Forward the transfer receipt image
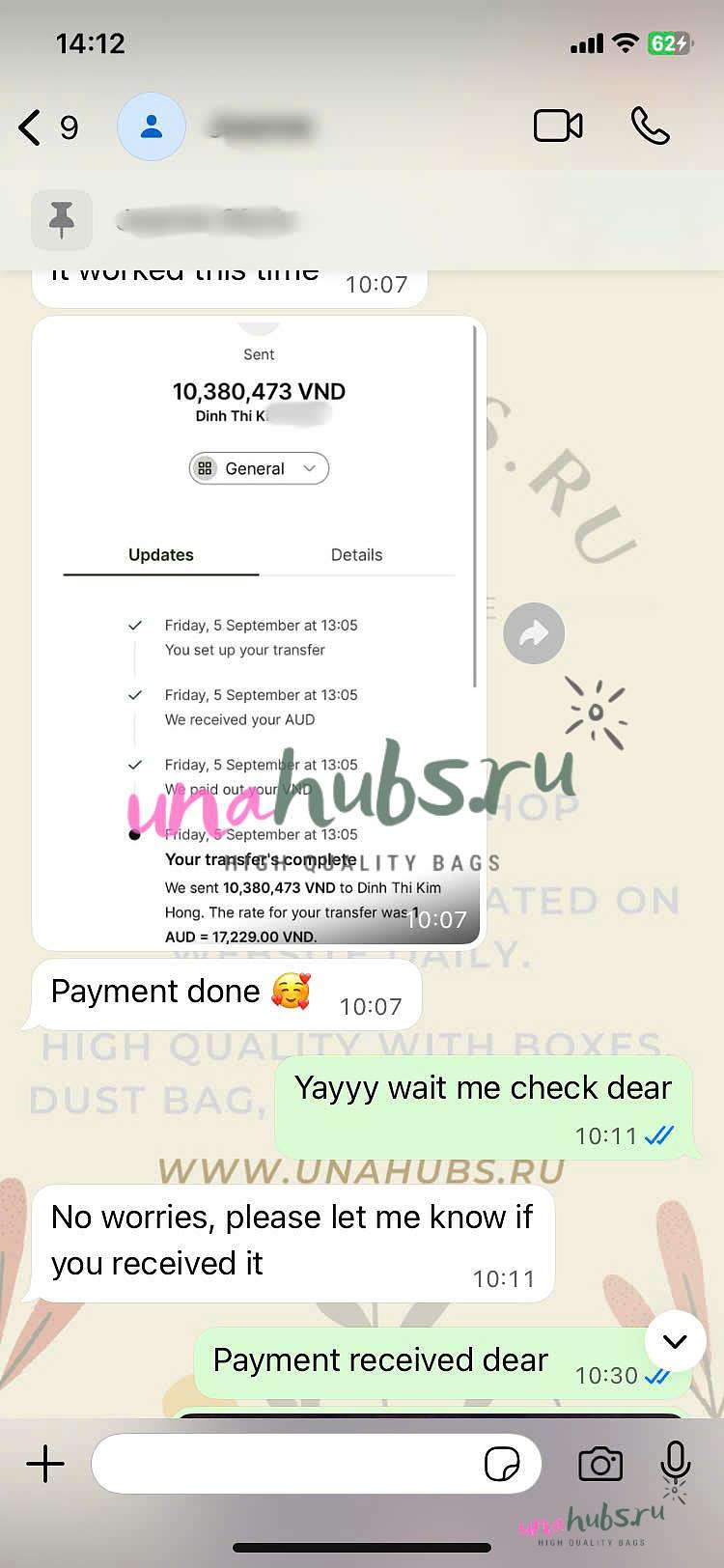The image size is (724, 1568). click(x=534, y=633)
